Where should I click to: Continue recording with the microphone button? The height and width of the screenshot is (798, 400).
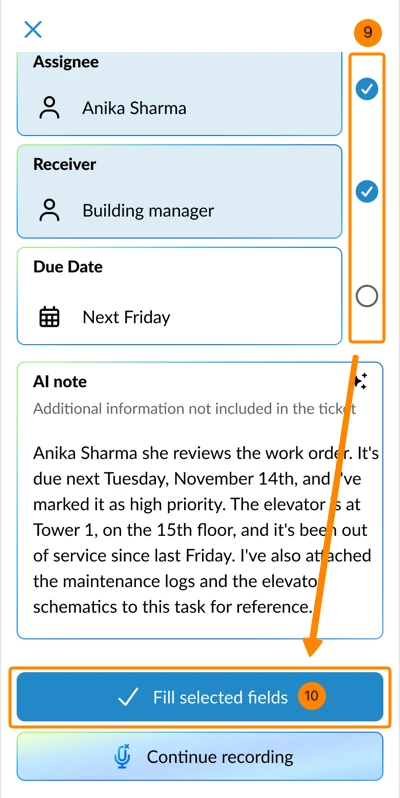tap(199, 757)
